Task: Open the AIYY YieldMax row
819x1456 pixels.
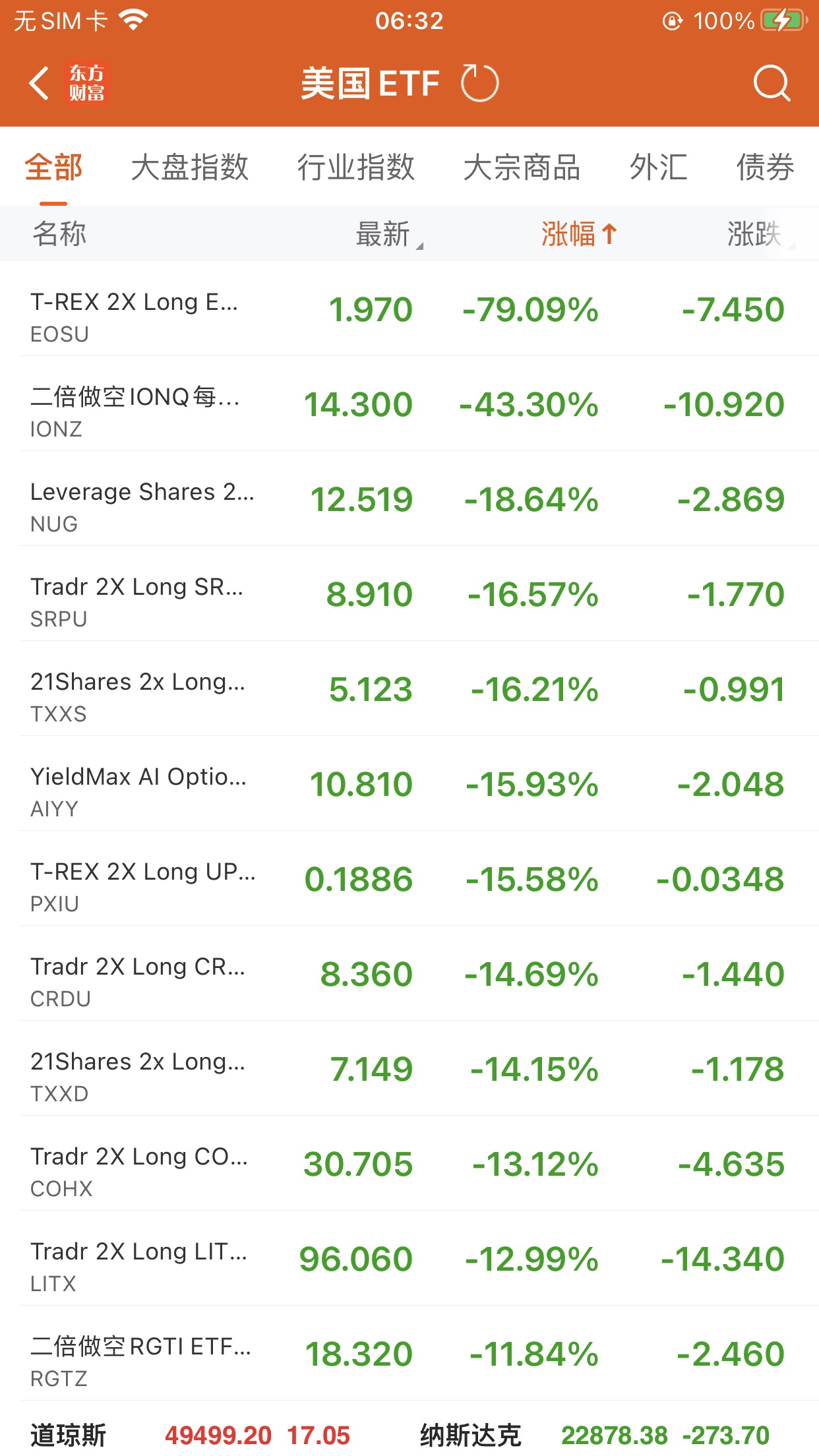Action: pyautogui.click(x=409, y=785)
